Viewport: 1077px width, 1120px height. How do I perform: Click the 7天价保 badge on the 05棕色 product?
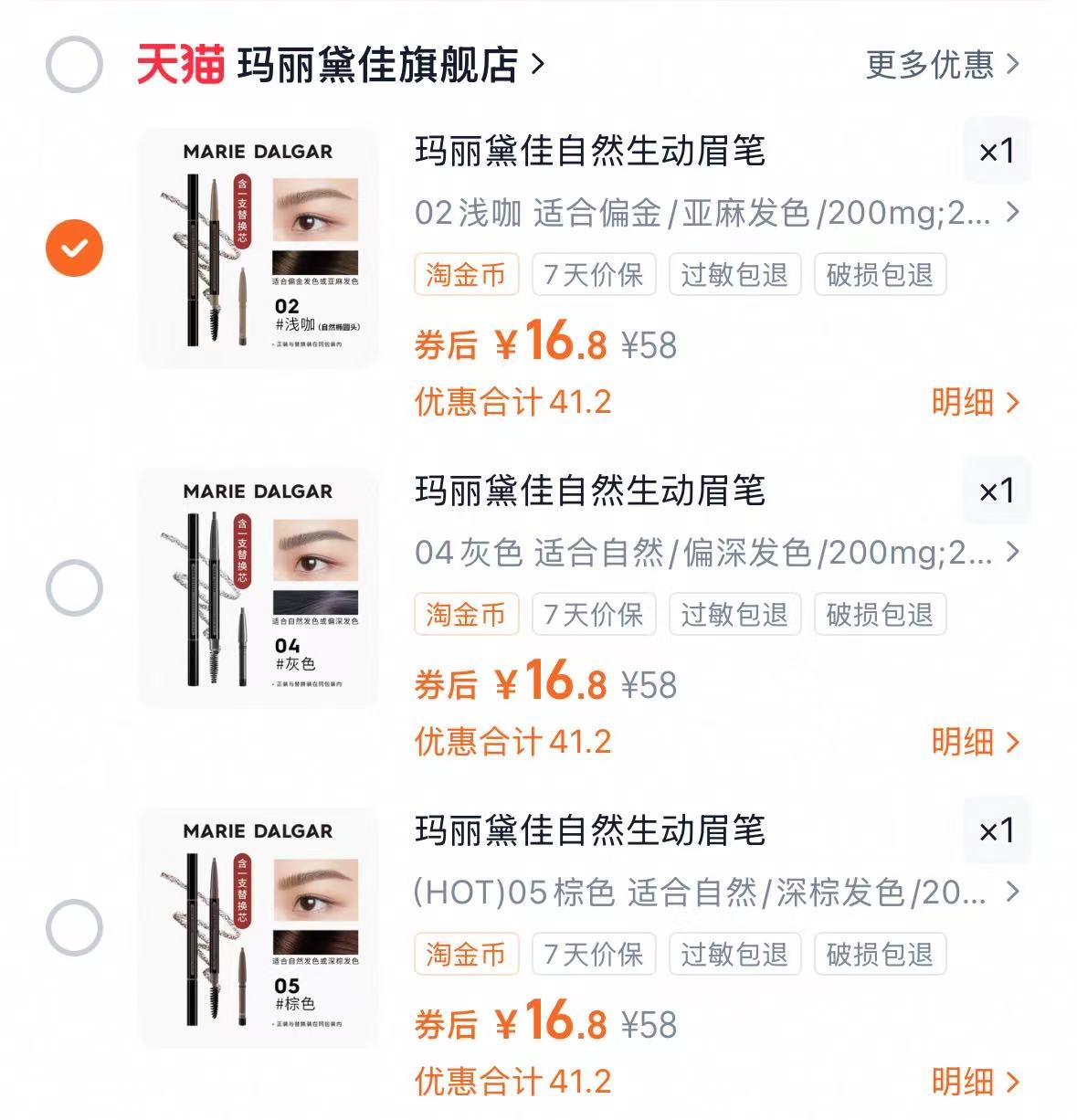[x=594, y=954]
